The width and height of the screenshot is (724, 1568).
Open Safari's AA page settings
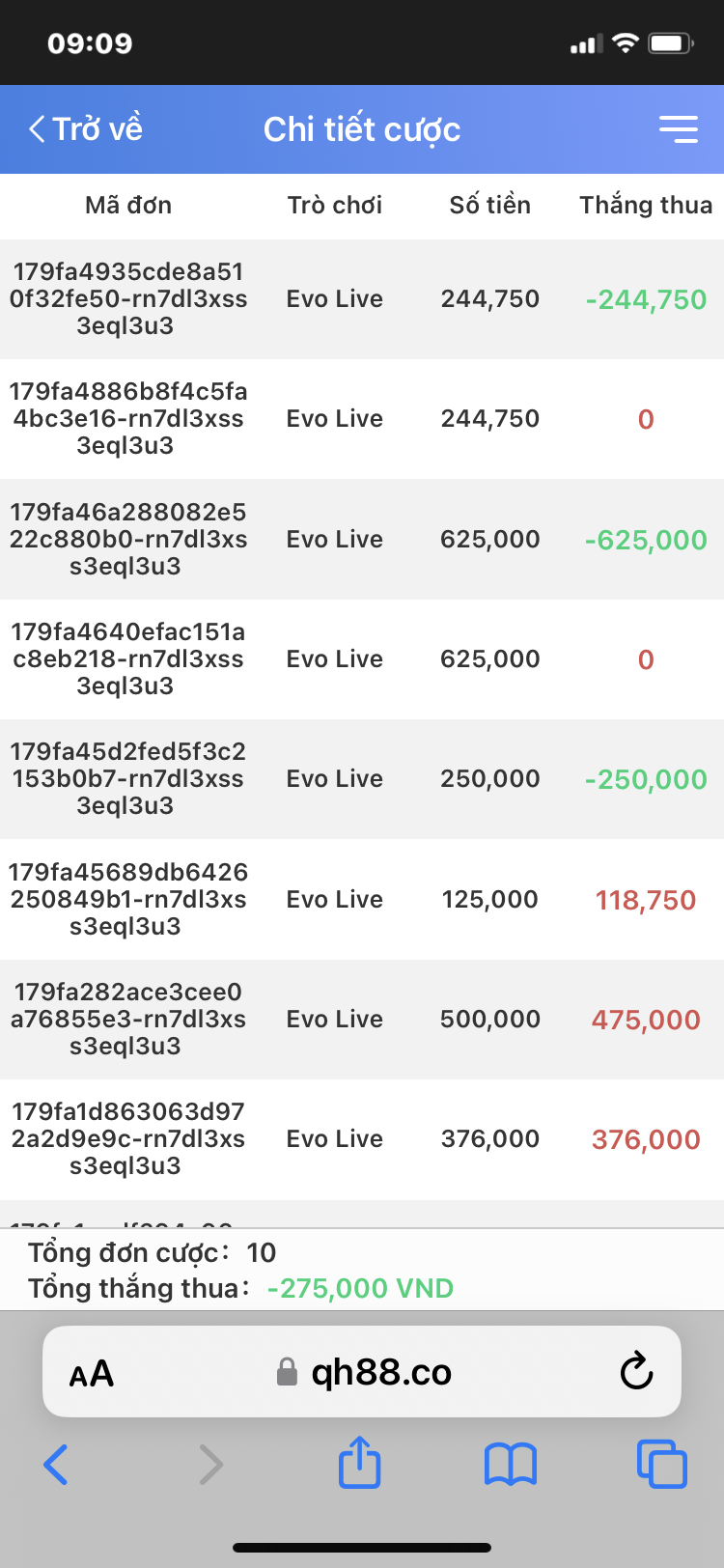[x=92, y=1373]
